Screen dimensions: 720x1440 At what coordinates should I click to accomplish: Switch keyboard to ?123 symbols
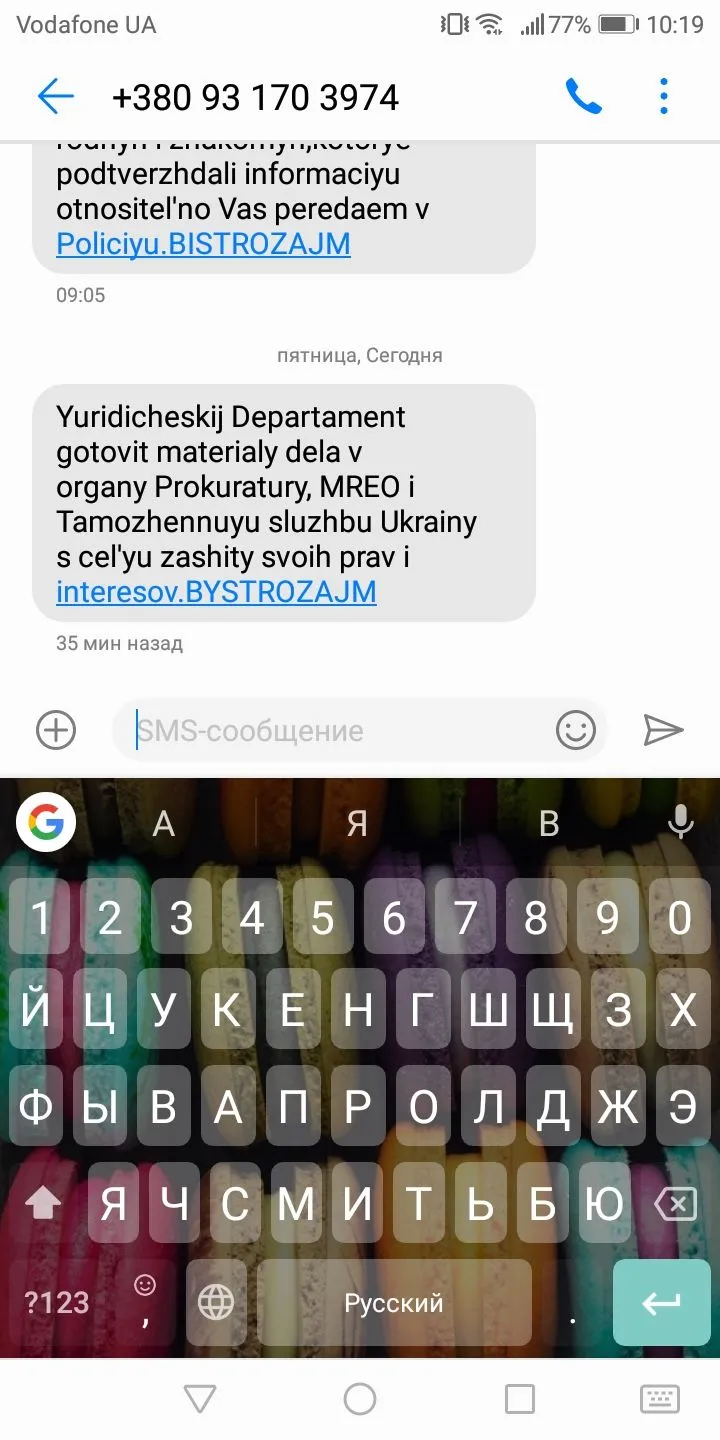[x=56, y=1302]
